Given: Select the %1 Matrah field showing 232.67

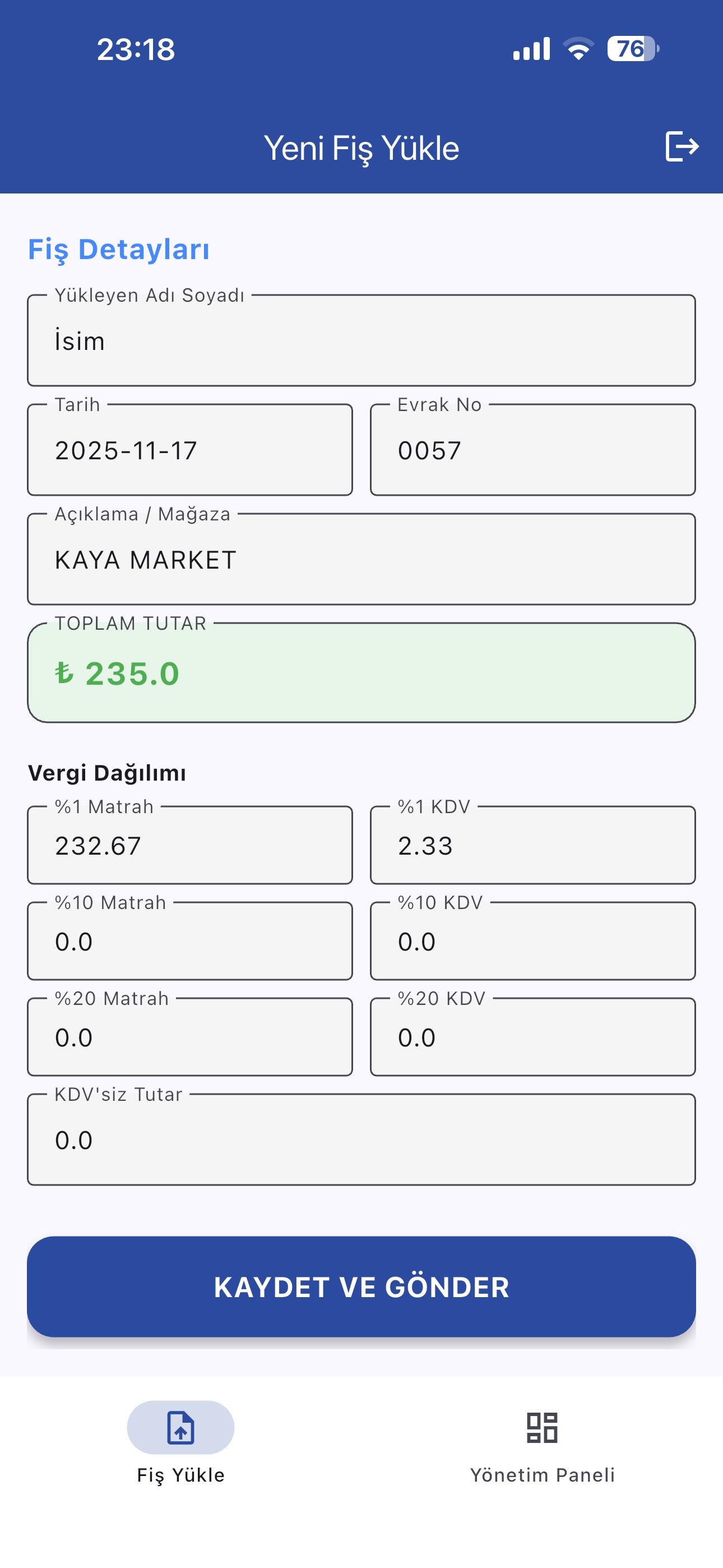Looking at the screenshot, I should click(x=189, y=845).
